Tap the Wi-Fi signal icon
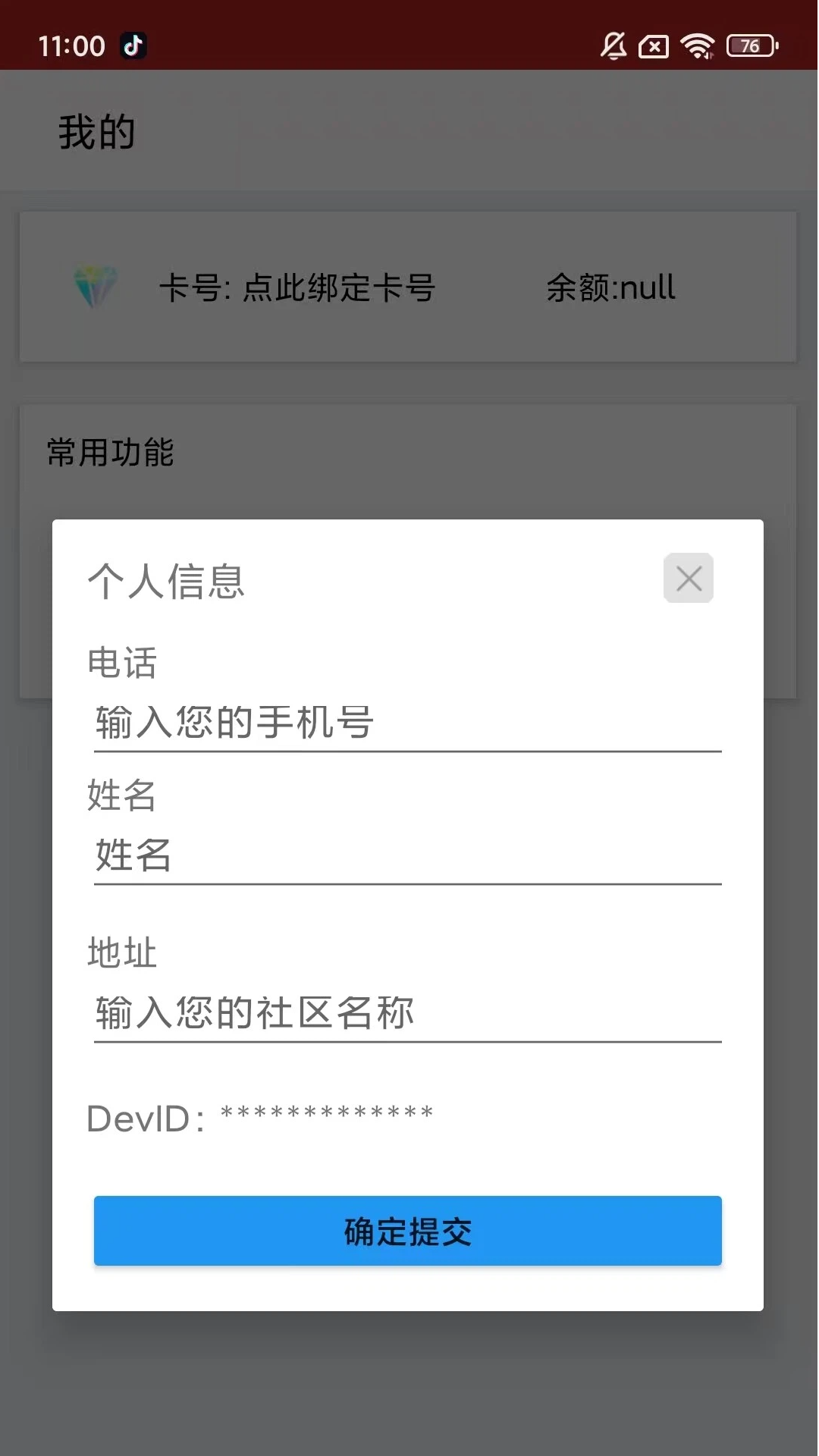Viewport: 819px width, 1456px height. coord(698,45)
